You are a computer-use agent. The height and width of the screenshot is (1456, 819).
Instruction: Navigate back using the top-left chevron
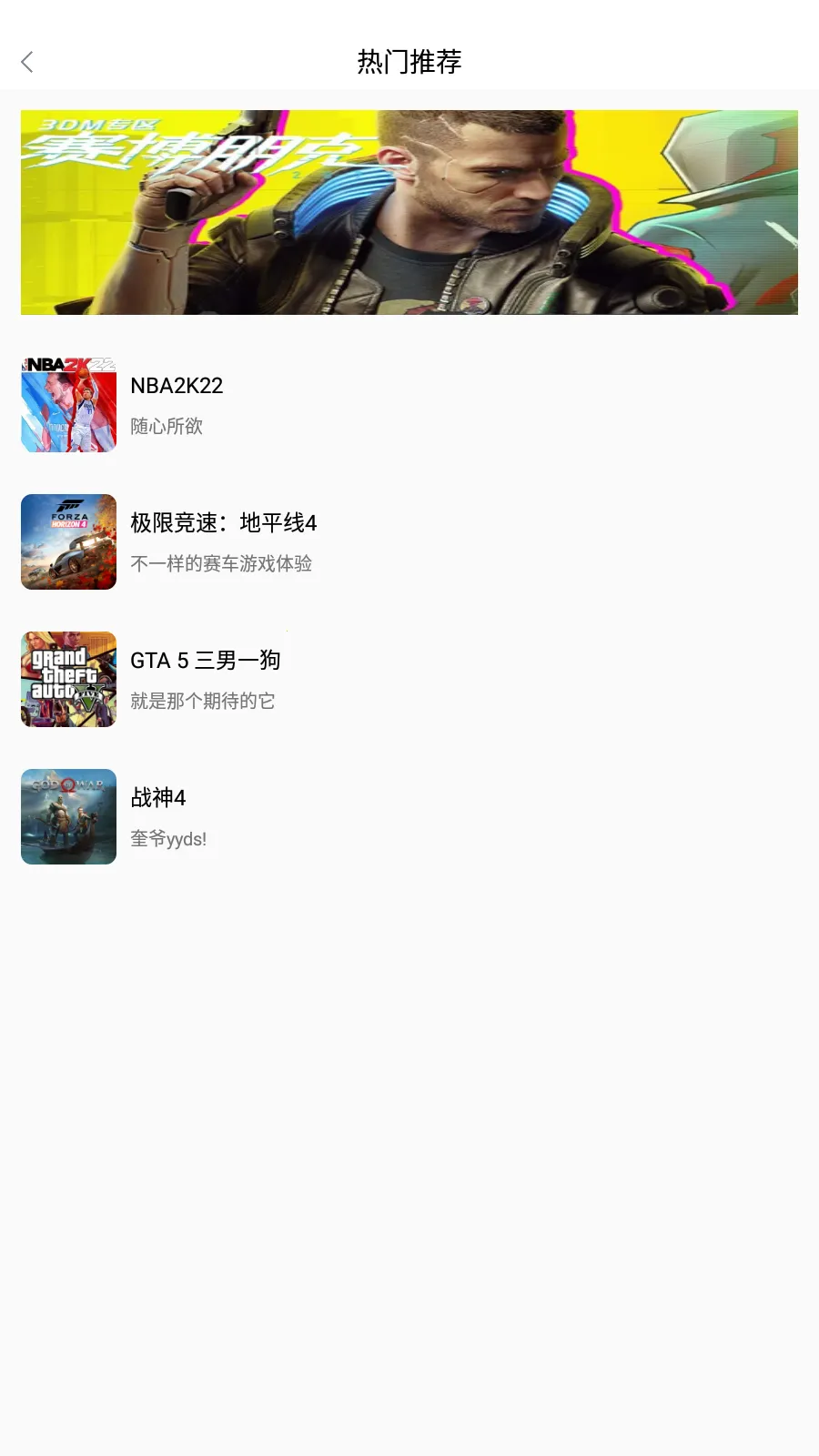pyautogui.click(x=27, y=62)
